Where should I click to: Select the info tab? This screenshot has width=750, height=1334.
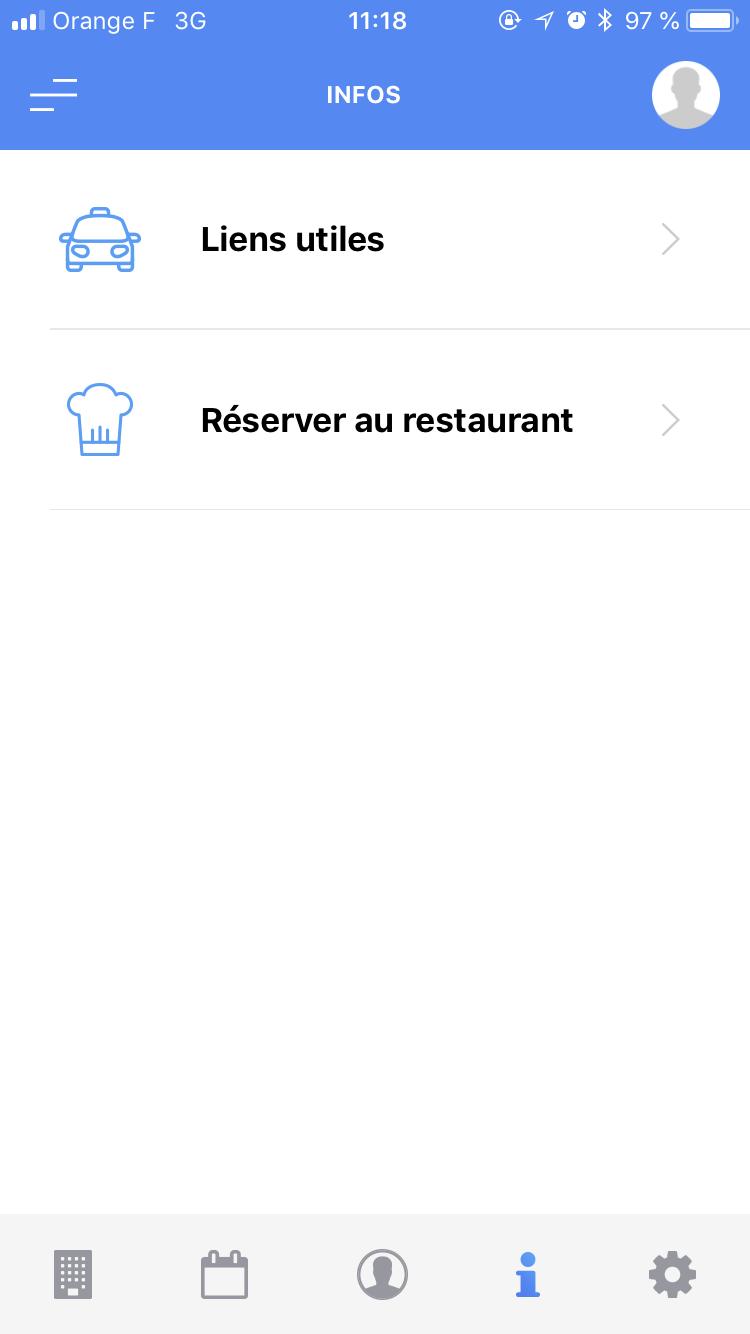pos(528,1275)
